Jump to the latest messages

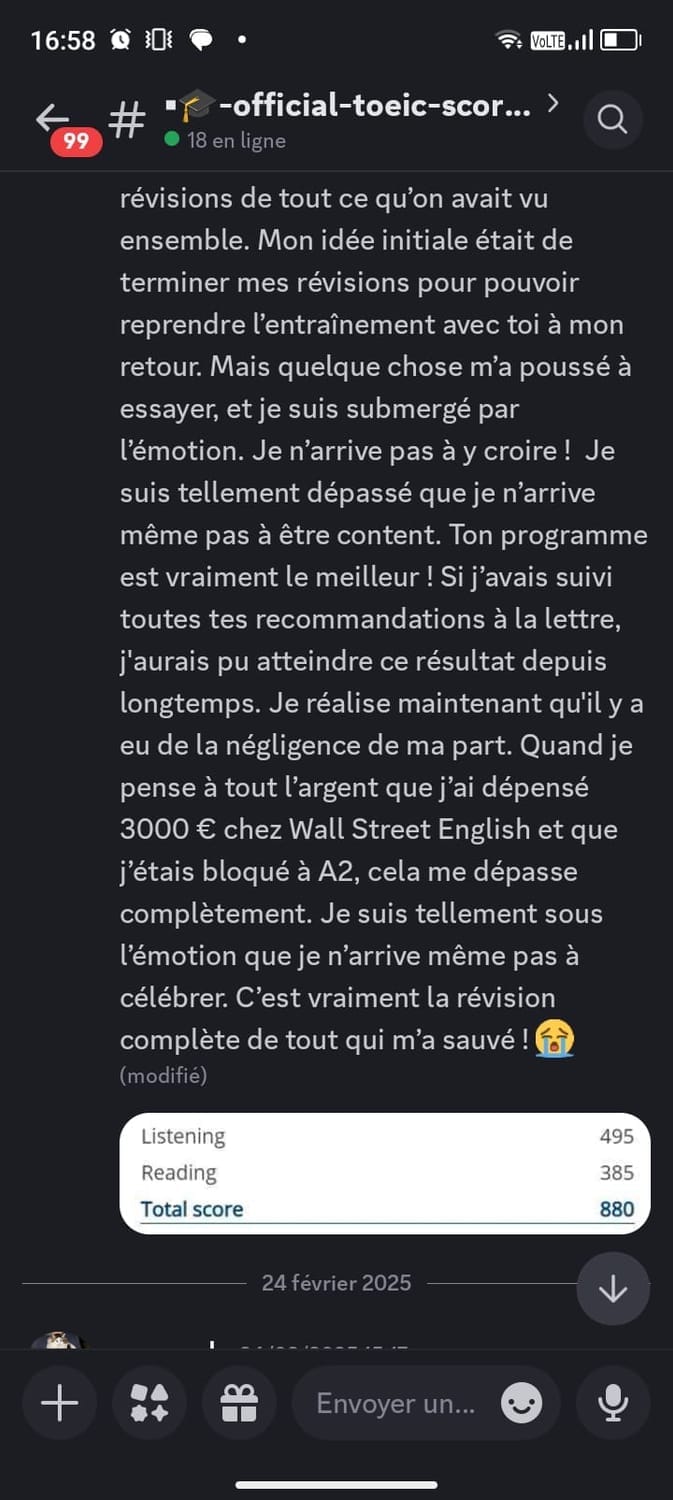point(613,1289)
